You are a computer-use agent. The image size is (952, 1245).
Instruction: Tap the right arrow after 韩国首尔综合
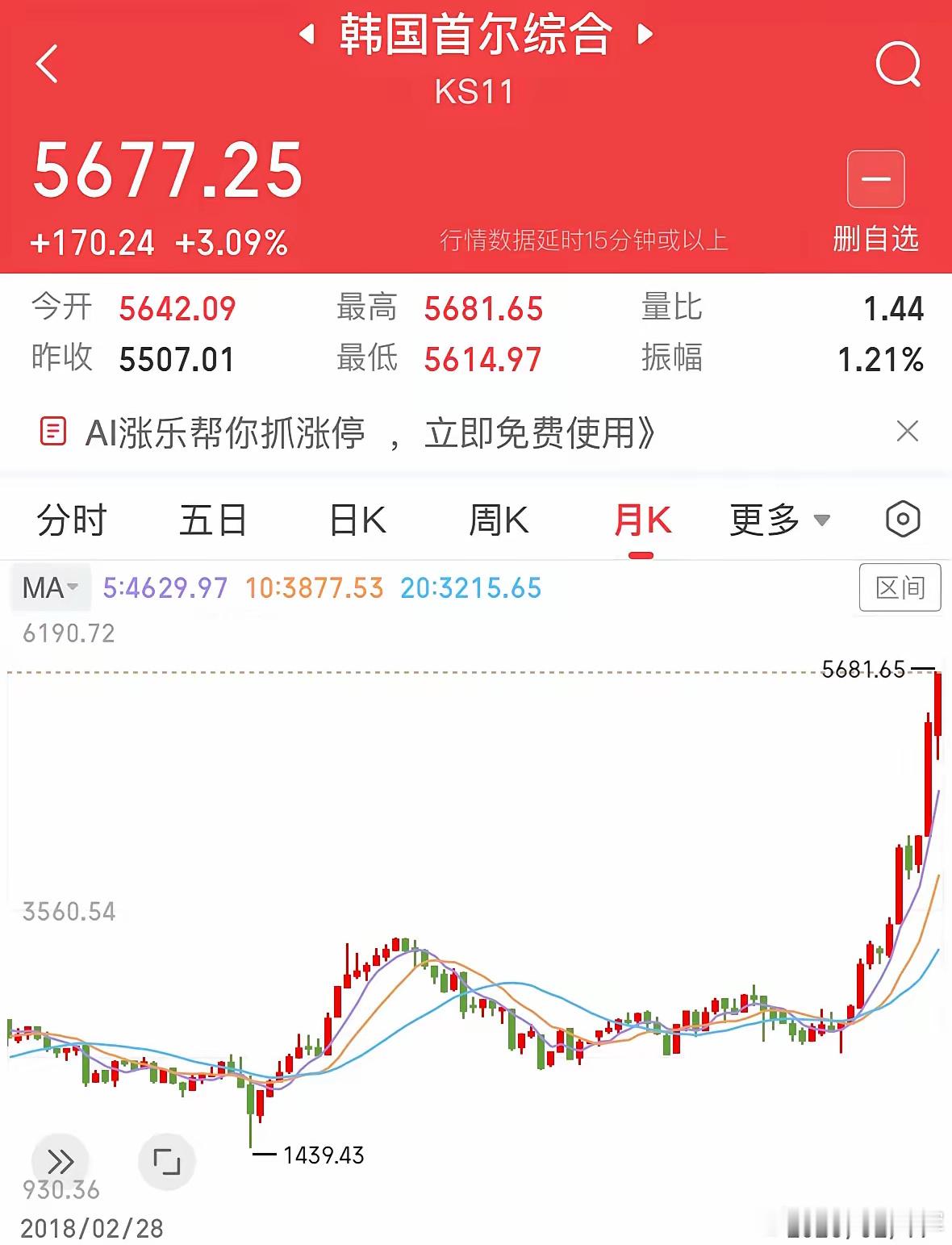coord(641,36)
